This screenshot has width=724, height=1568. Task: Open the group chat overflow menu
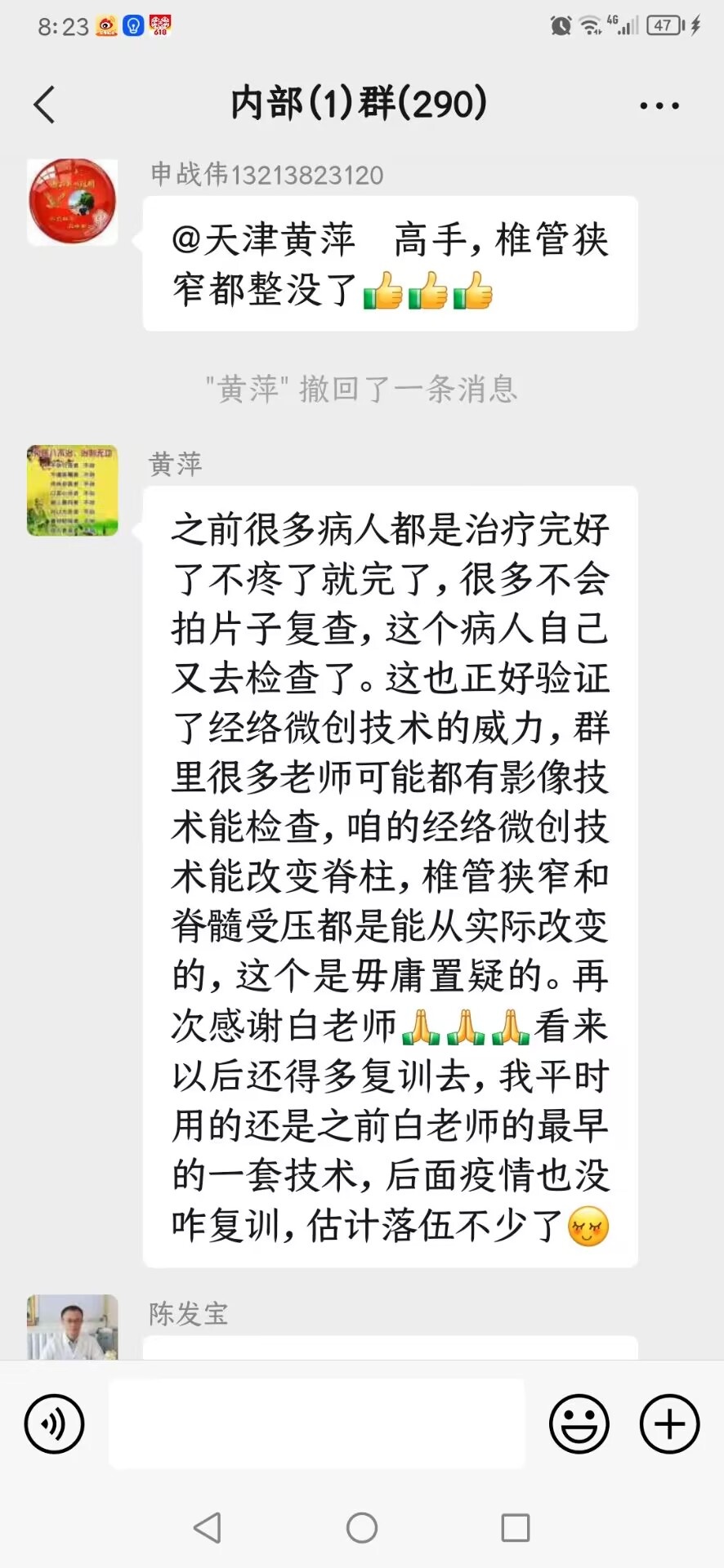[659, 105]
